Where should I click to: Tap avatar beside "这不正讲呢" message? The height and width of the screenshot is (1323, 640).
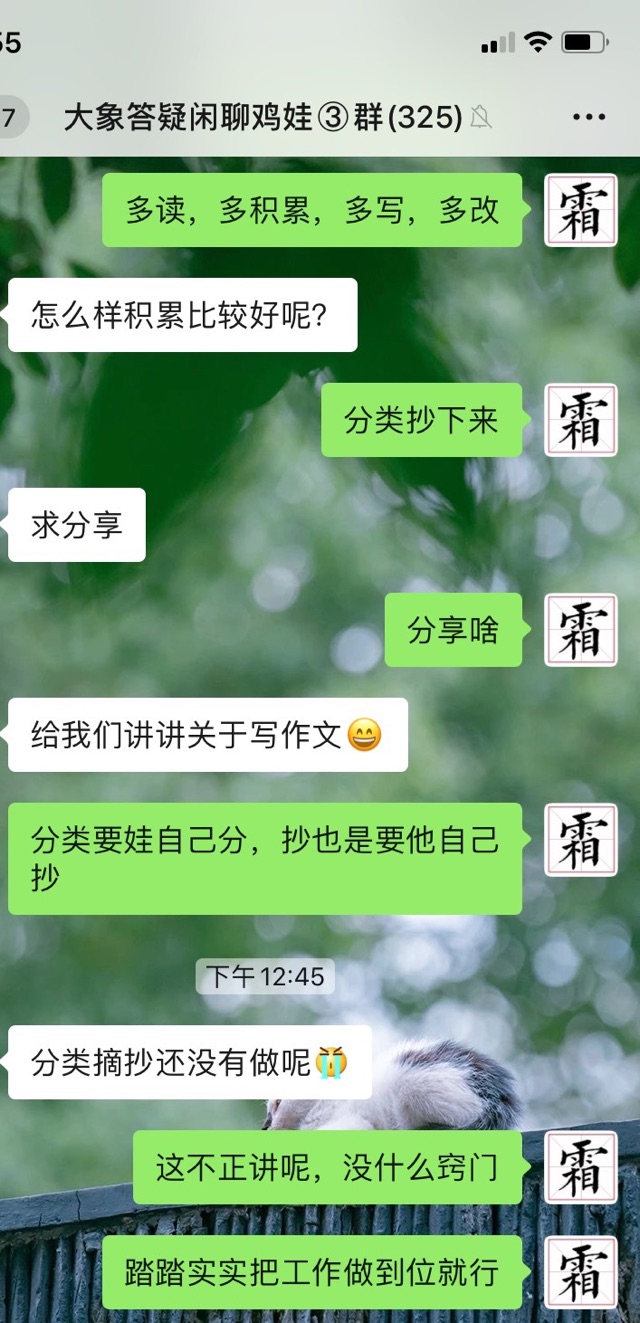tap(581, 1167)
